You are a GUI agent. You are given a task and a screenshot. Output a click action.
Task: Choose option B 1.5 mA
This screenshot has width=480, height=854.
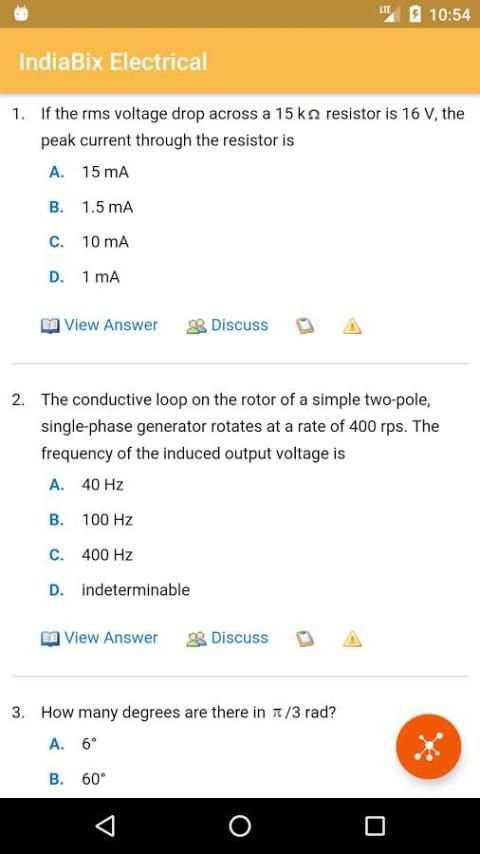[x=91, y=208]
